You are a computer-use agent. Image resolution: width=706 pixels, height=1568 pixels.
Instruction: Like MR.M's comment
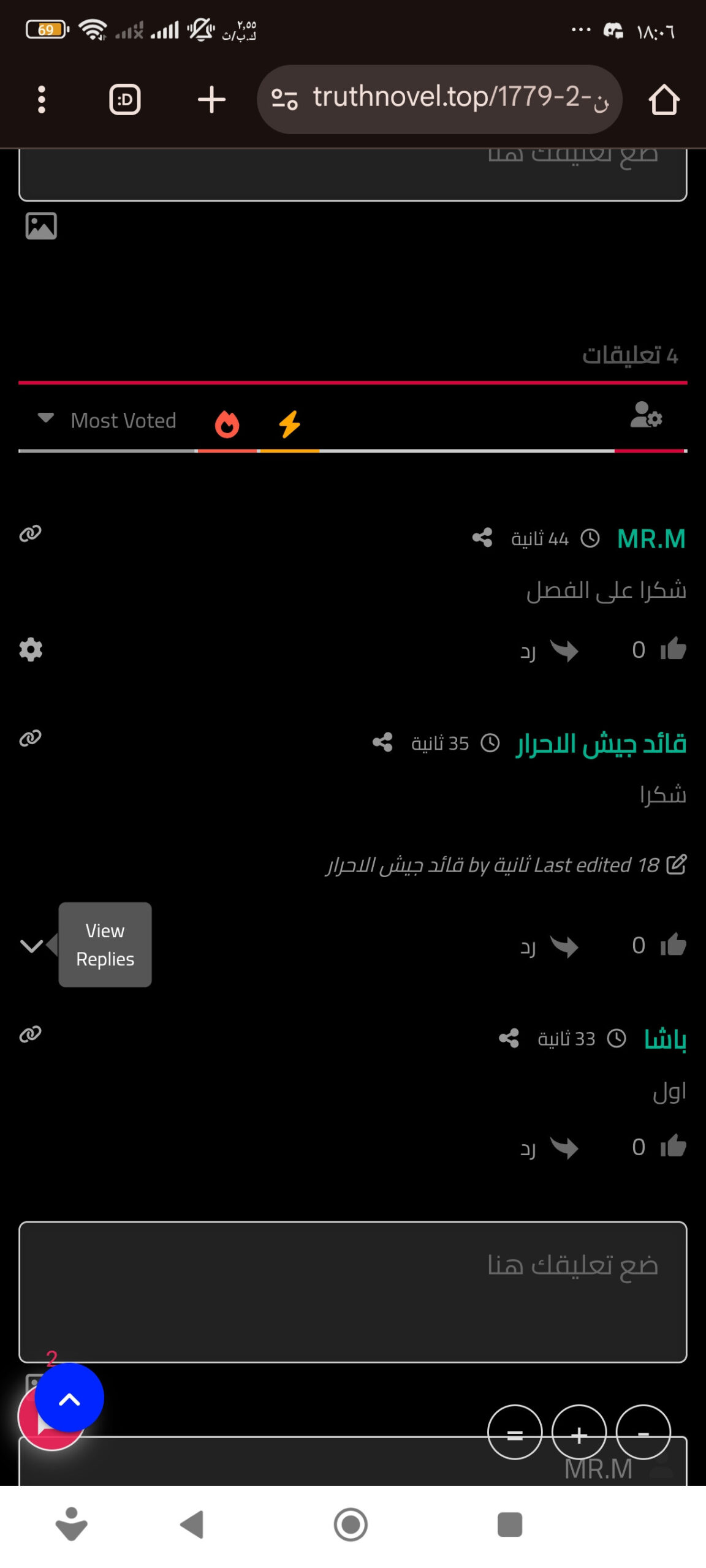point(673,649)
